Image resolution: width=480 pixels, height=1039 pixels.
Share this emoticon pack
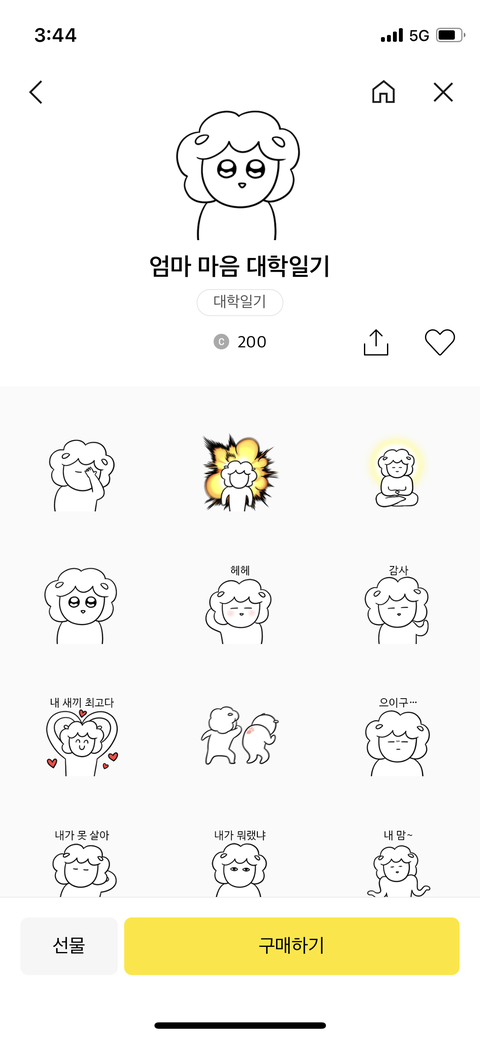[376, 343]
